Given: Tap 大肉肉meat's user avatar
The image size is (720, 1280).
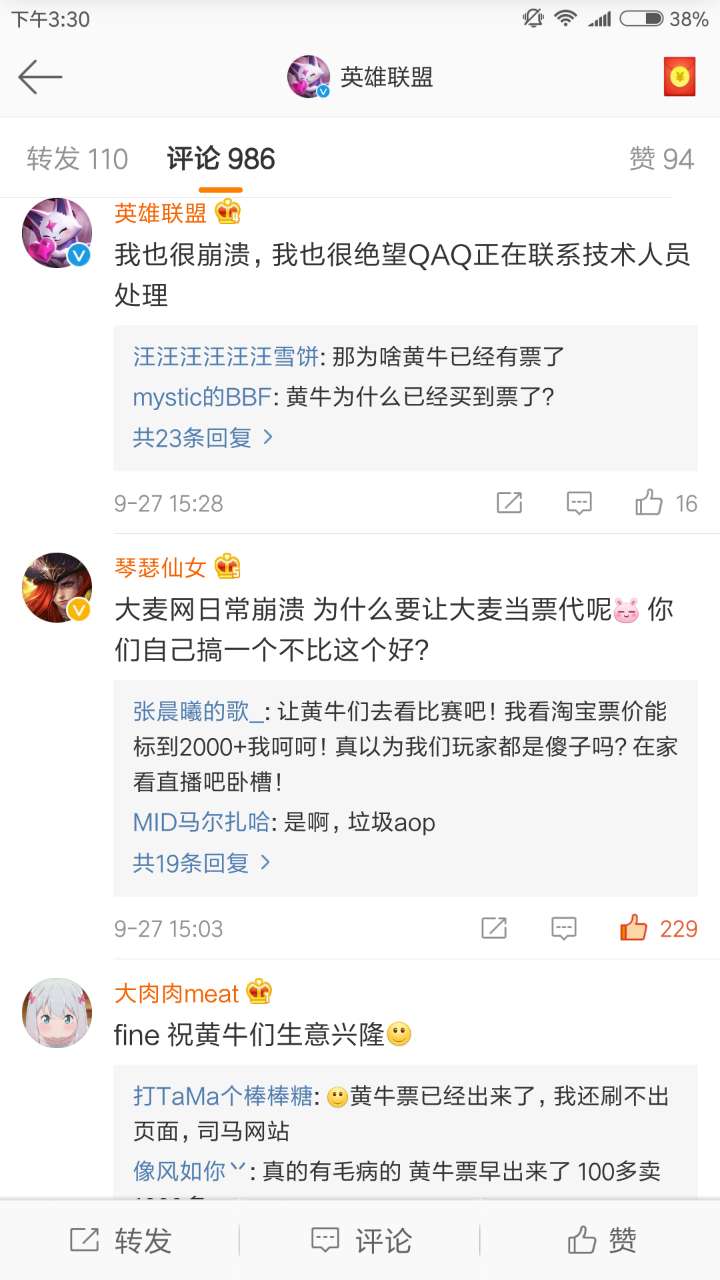Looking at the screenshot, I should point(57,1013).
